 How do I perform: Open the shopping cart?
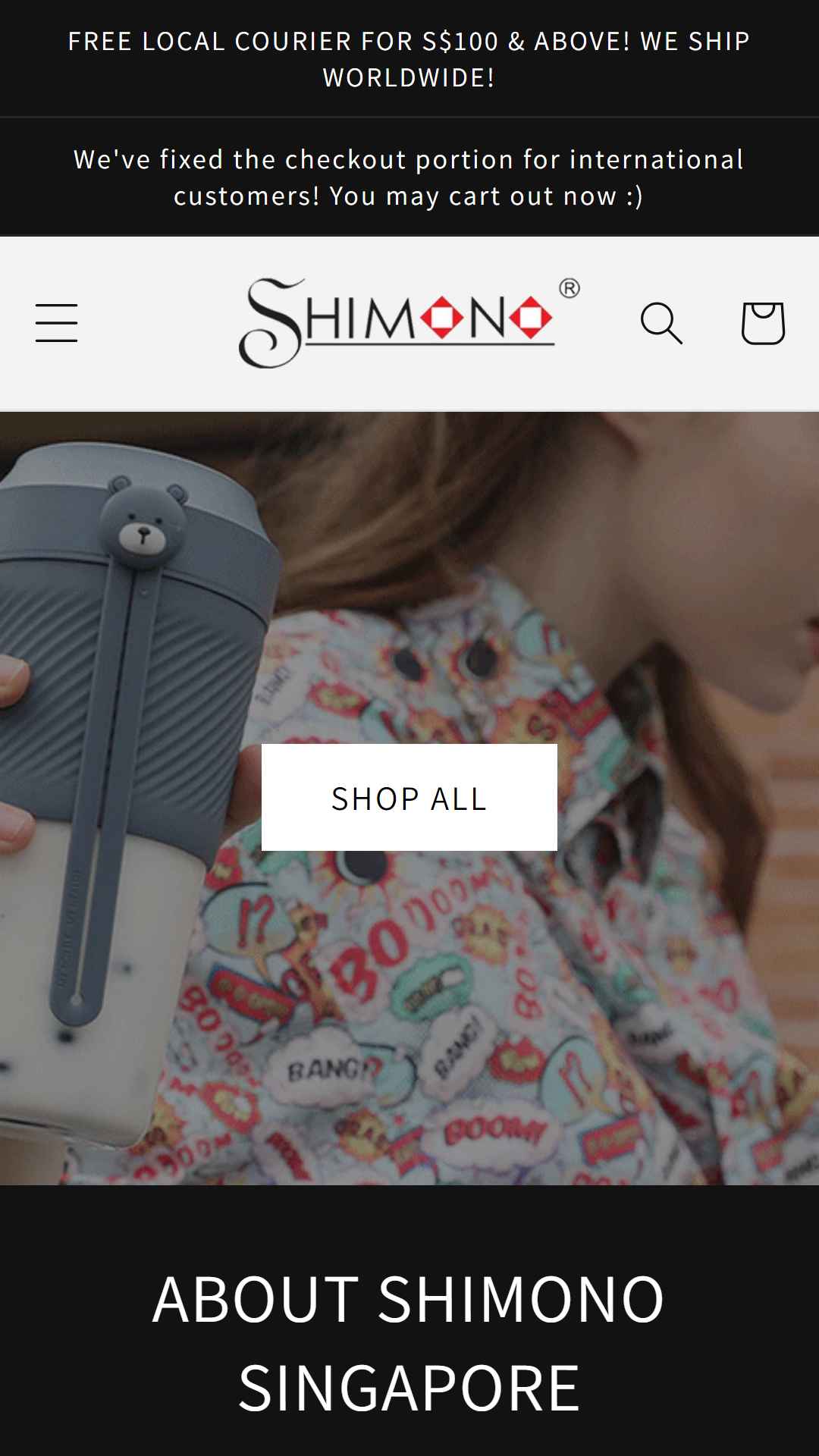(762, 323)
